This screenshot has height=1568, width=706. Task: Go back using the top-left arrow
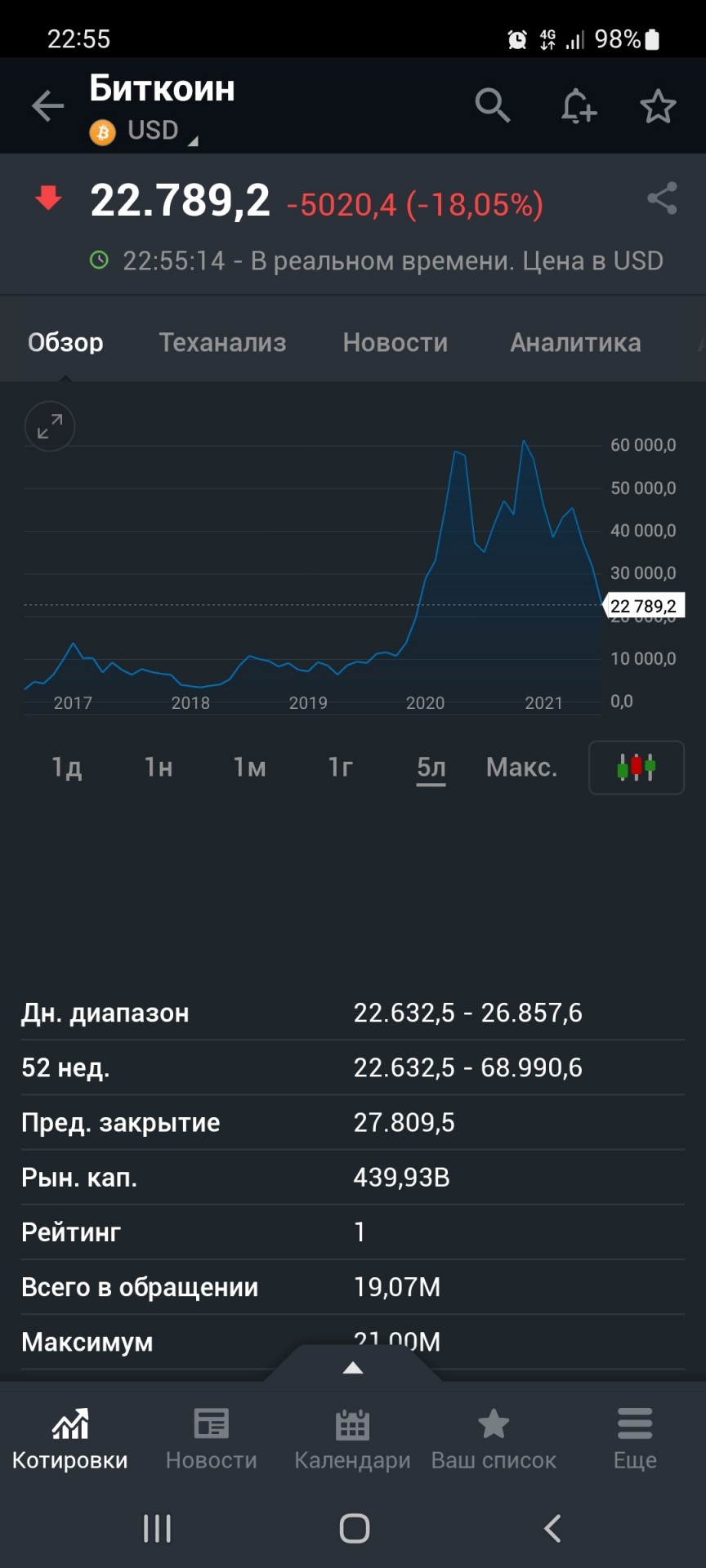47,106
